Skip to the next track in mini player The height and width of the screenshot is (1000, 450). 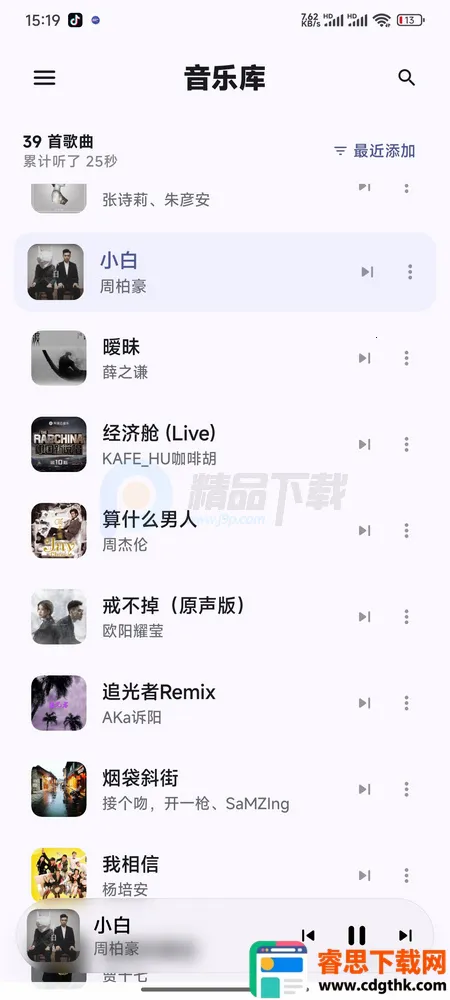click(405, 935)
